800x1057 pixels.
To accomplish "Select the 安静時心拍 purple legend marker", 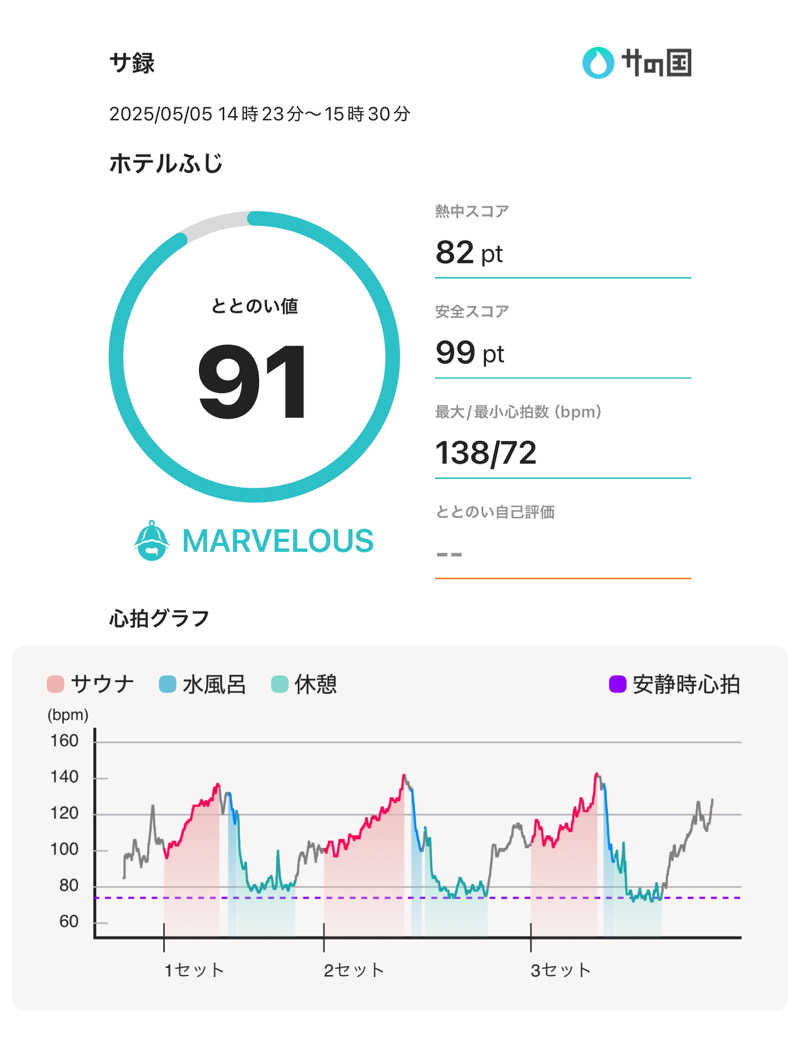I will tap(617, 684).
